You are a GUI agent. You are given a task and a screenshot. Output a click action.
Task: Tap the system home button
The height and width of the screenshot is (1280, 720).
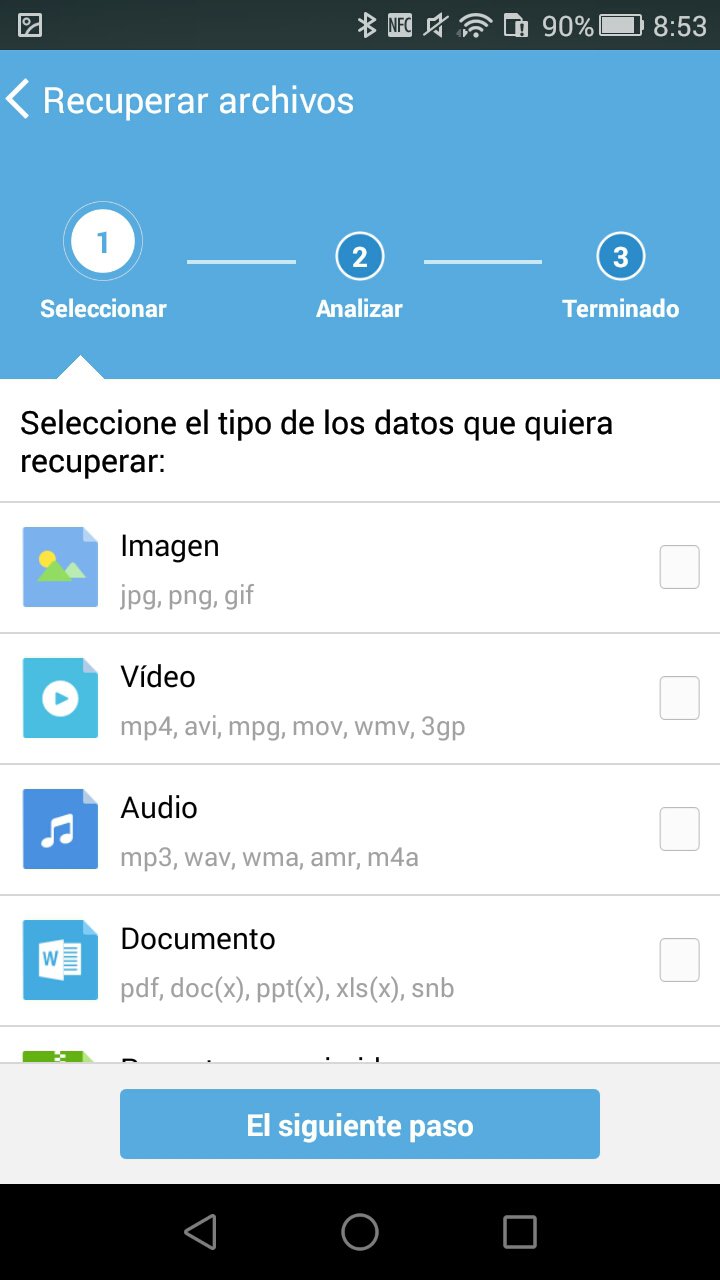click(x=360, y=1232)
